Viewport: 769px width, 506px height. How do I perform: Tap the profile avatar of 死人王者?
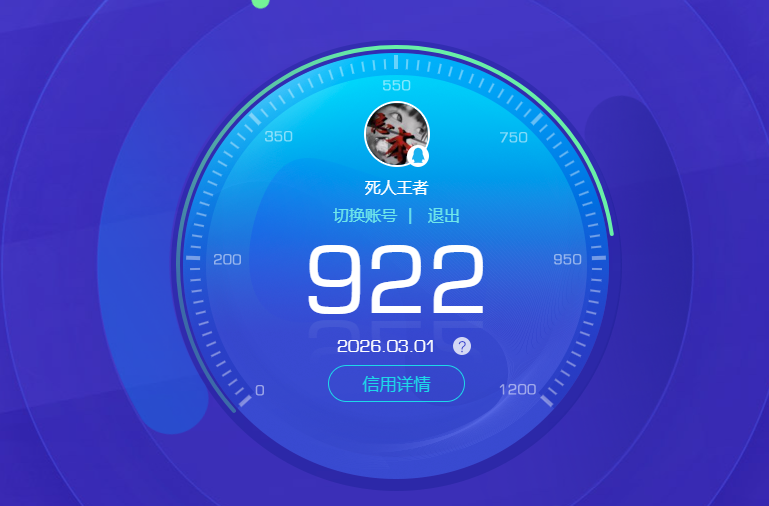pyautogui.click(x=396, y=134)
